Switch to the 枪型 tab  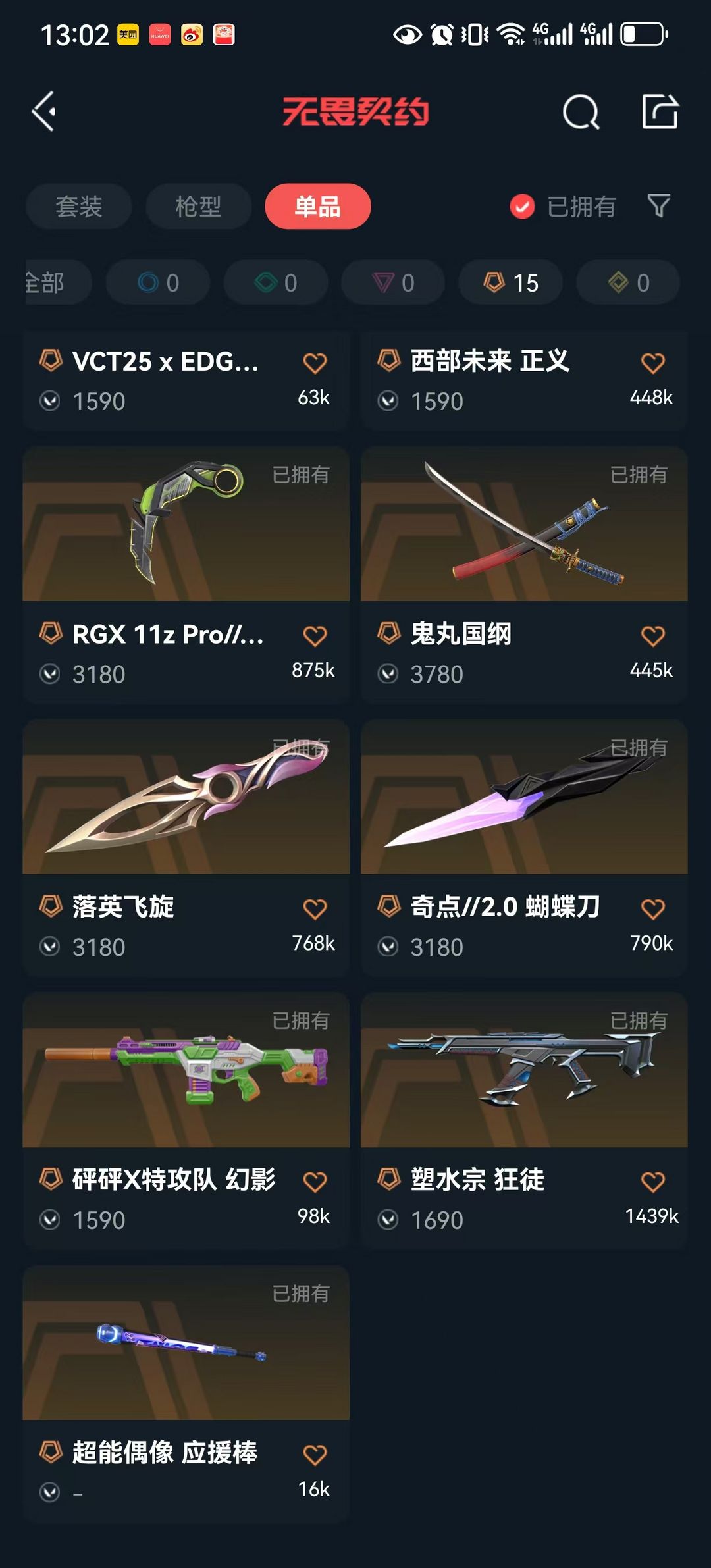point(198,206)
